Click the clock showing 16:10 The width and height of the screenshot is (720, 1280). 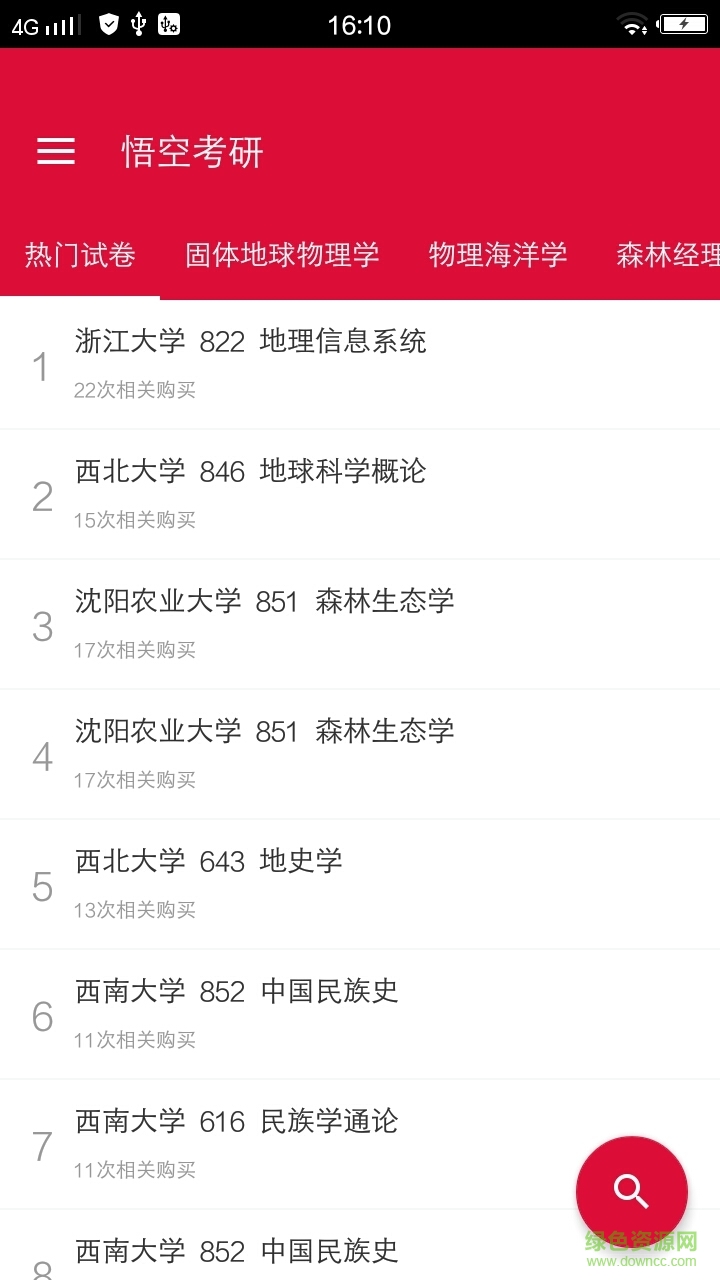point(360,24)
